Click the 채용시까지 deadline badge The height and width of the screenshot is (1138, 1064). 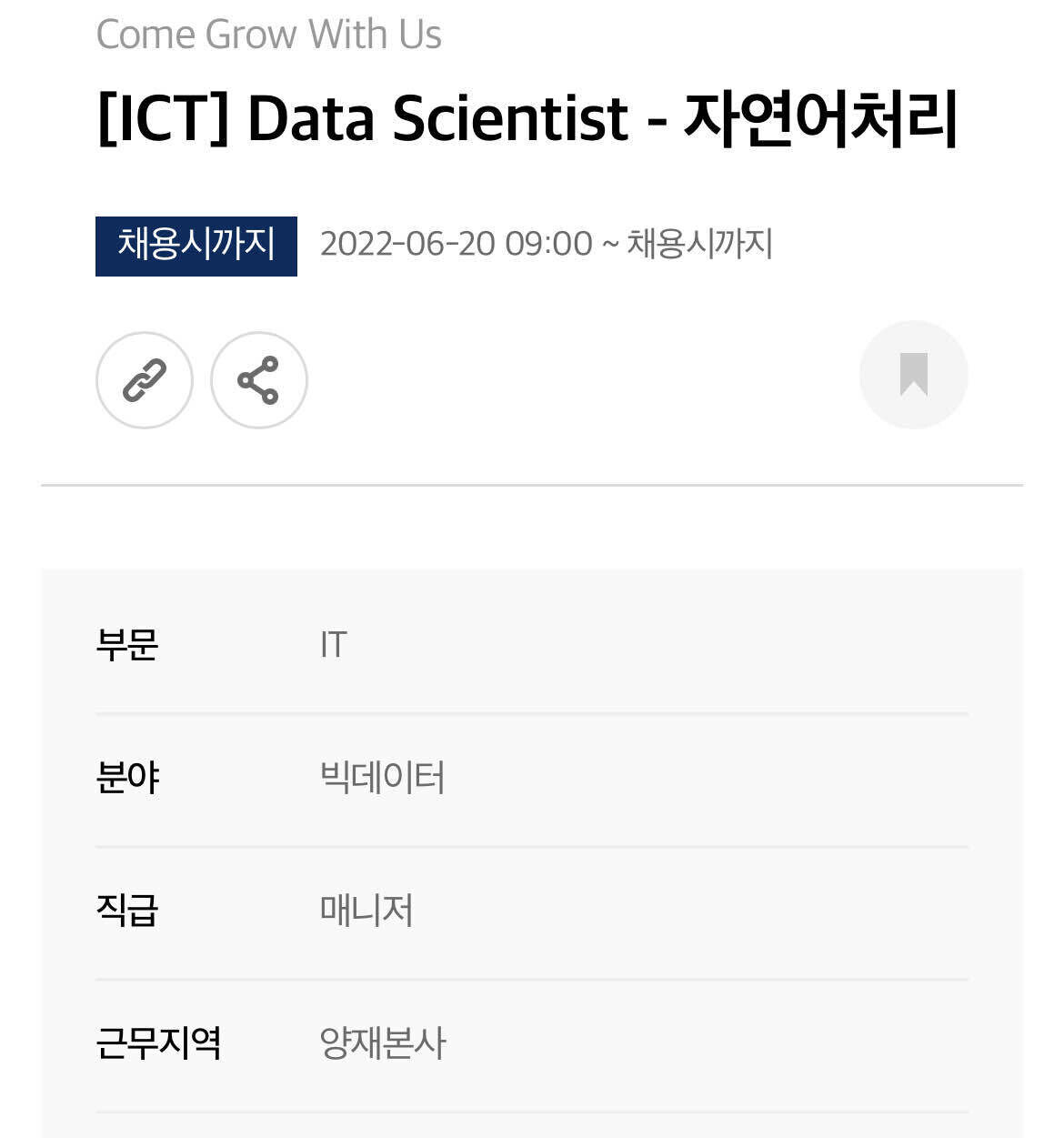pyautogui.click(x=196, y=246)
